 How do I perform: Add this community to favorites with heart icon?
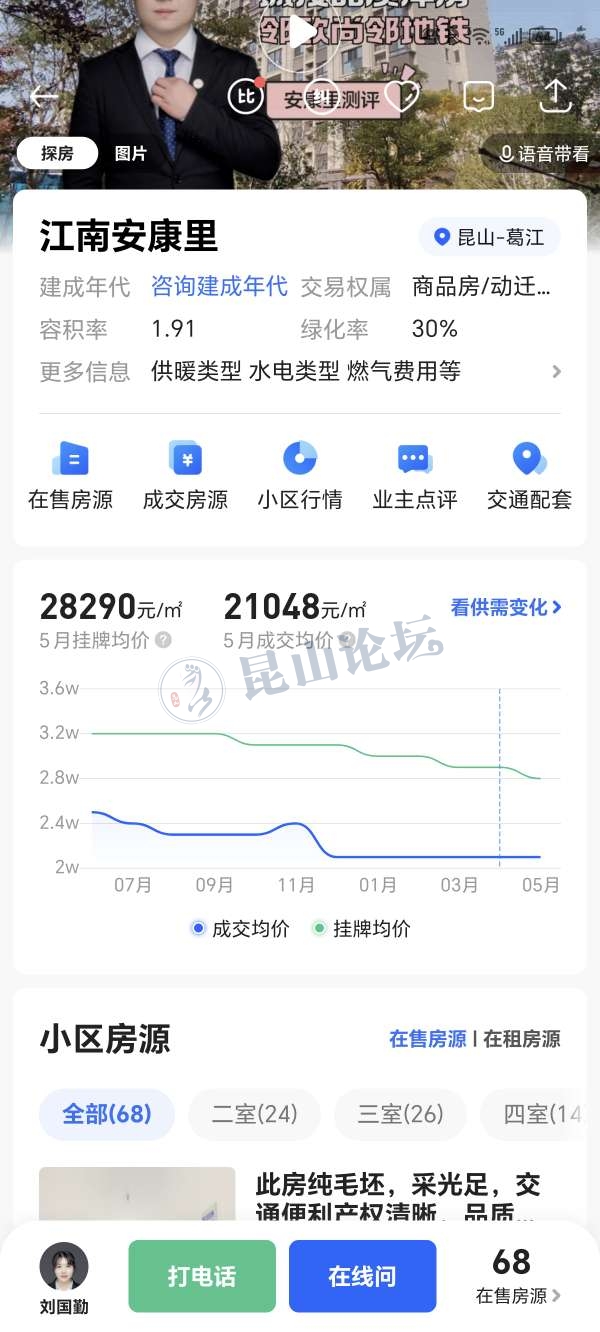point(402,97)
